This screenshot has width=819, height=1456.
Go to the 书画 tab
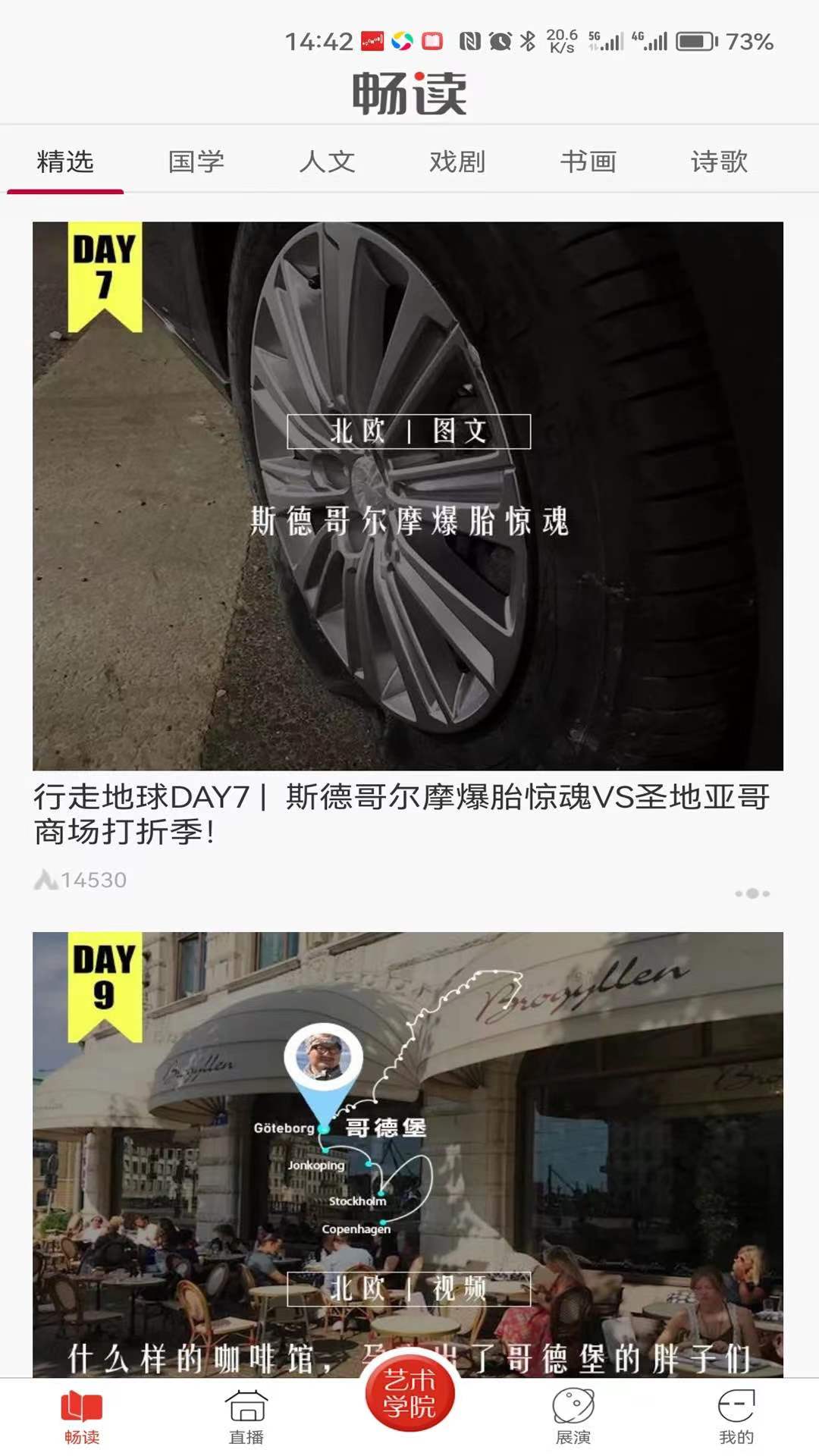coord(588,162)
